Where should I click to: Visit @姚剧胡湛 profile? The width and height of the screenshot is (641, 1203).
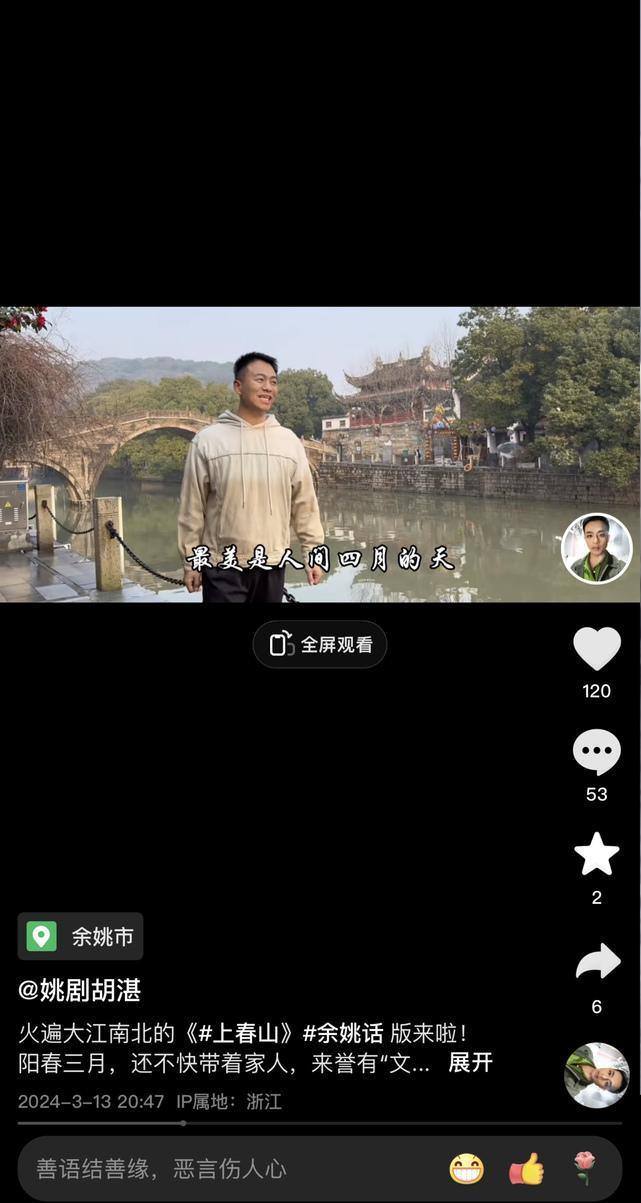[x=80, y=991]
